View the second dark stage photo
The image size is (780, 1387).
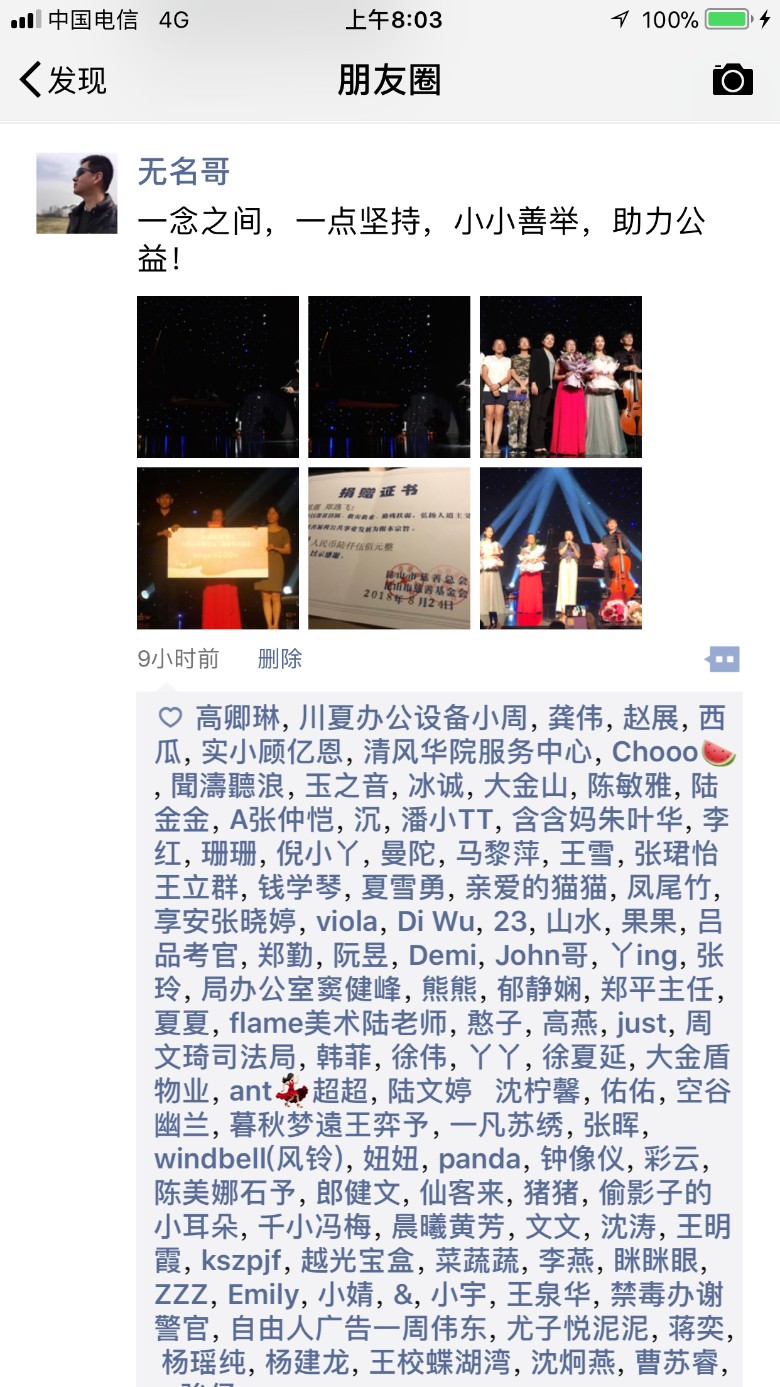point(389,377)
